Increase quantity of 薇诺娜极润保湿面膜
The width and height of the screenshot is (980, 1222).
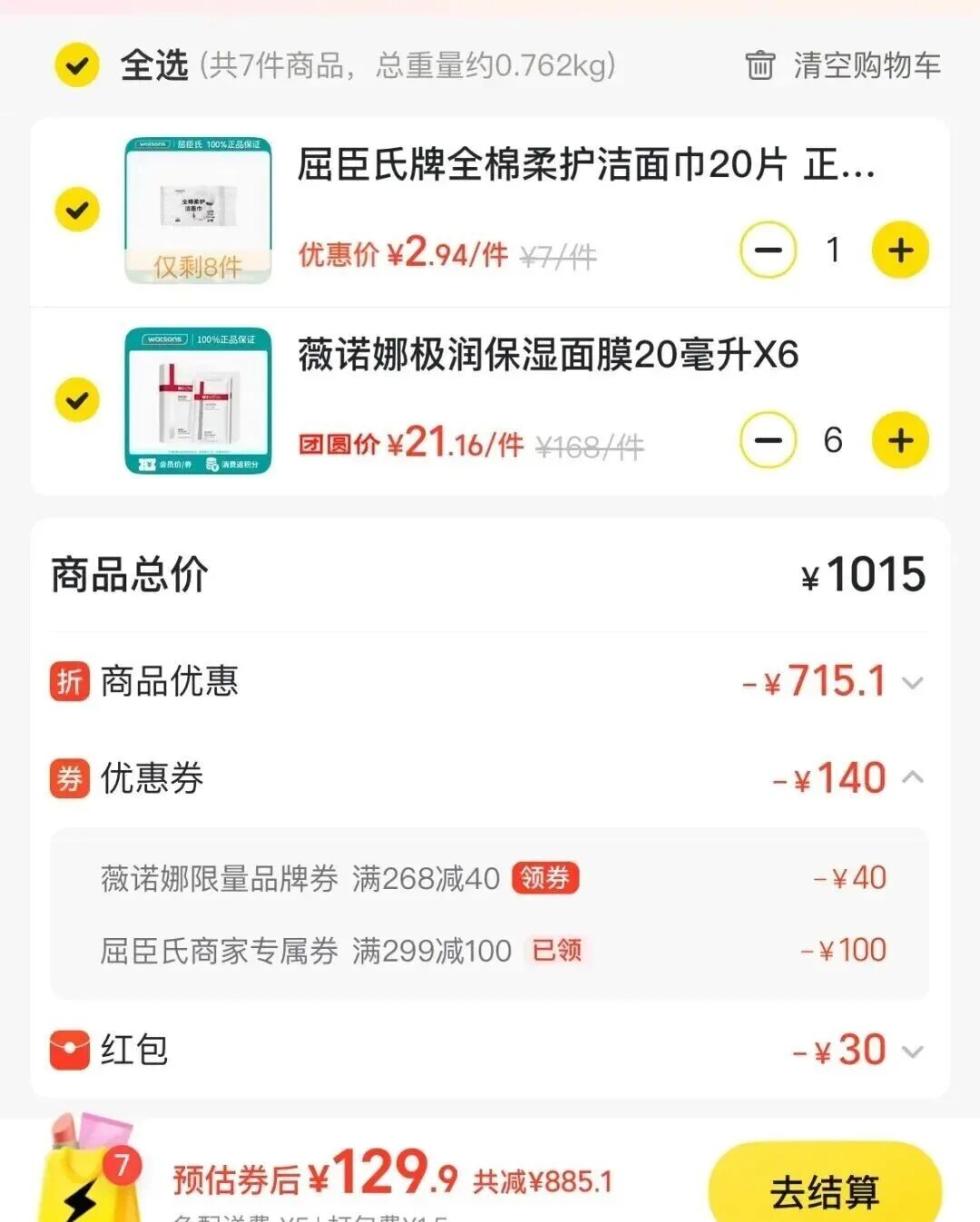pyautogui.click(x=900, y=441)
